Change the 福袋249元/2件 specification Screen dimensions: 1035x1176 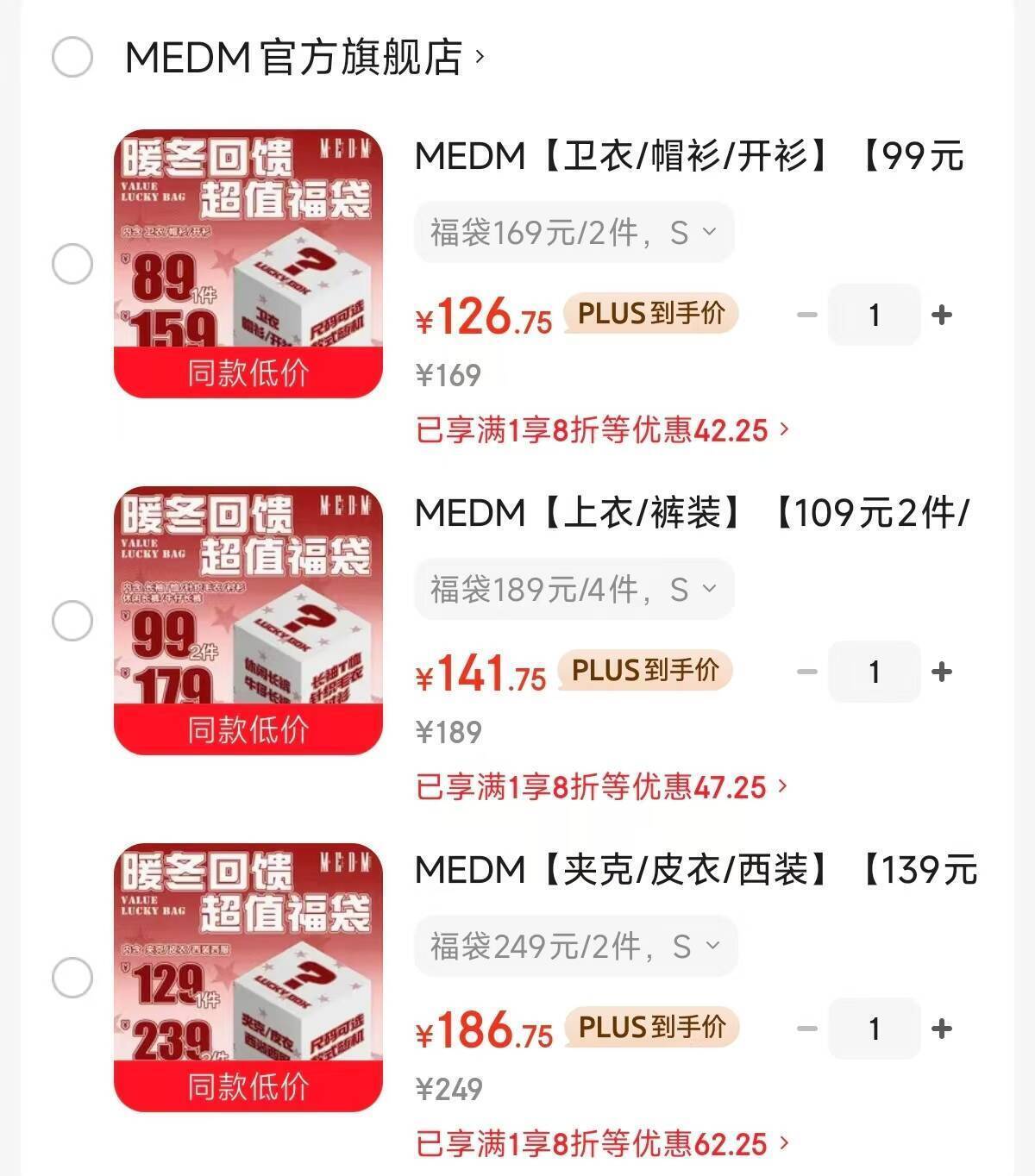pyautogui.click(x=575, y=947)
